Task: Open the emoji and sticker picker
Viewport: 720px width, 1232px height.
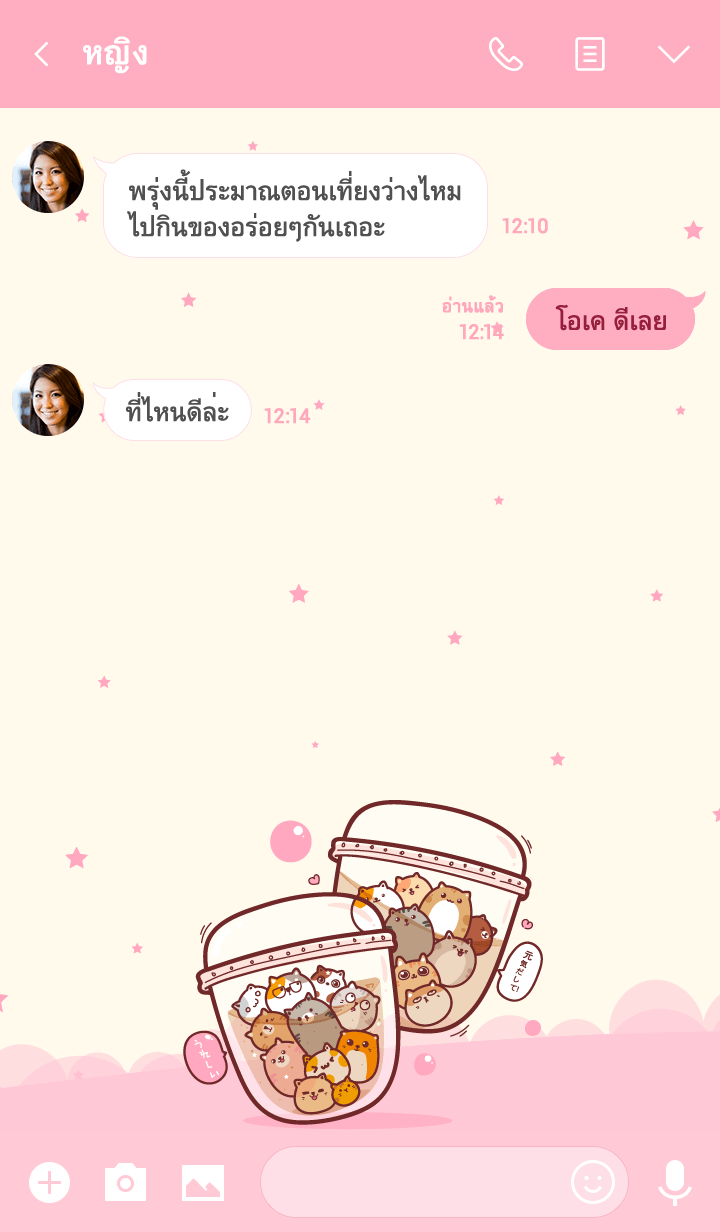Action: coord(592,1183)
